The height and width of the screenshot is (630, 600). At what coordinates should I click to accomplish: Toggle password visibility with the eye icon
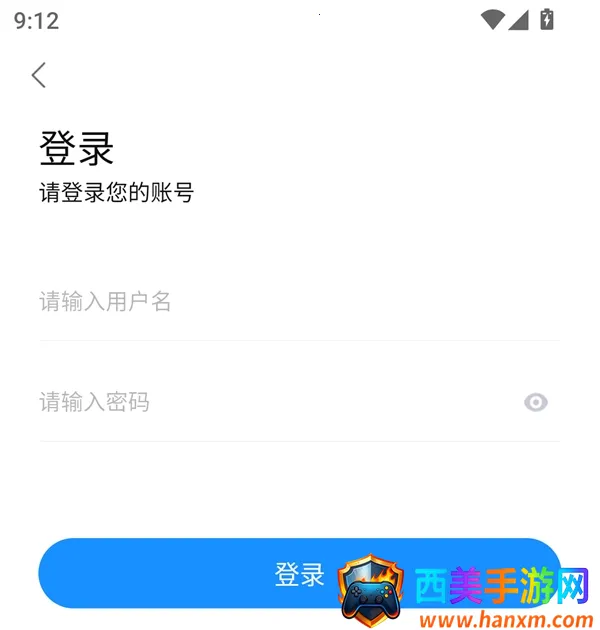(536, 403)
